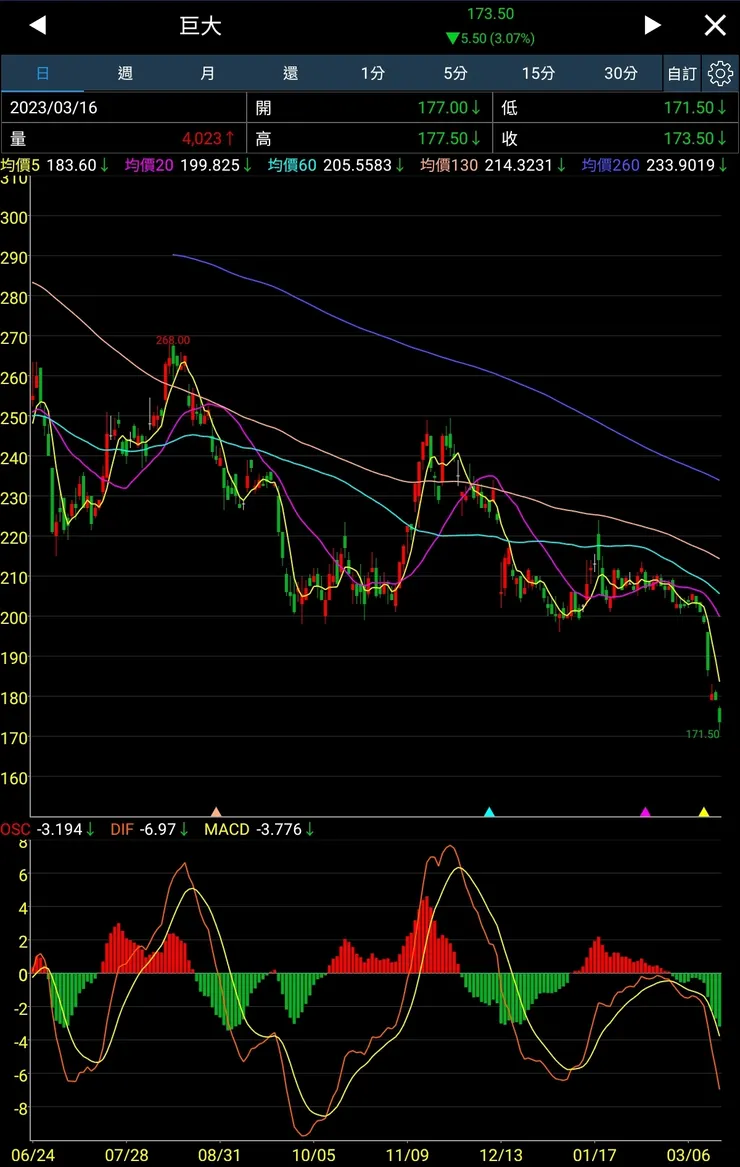
Task: Select the 日 daily chart tab
Action: (42, 73)
